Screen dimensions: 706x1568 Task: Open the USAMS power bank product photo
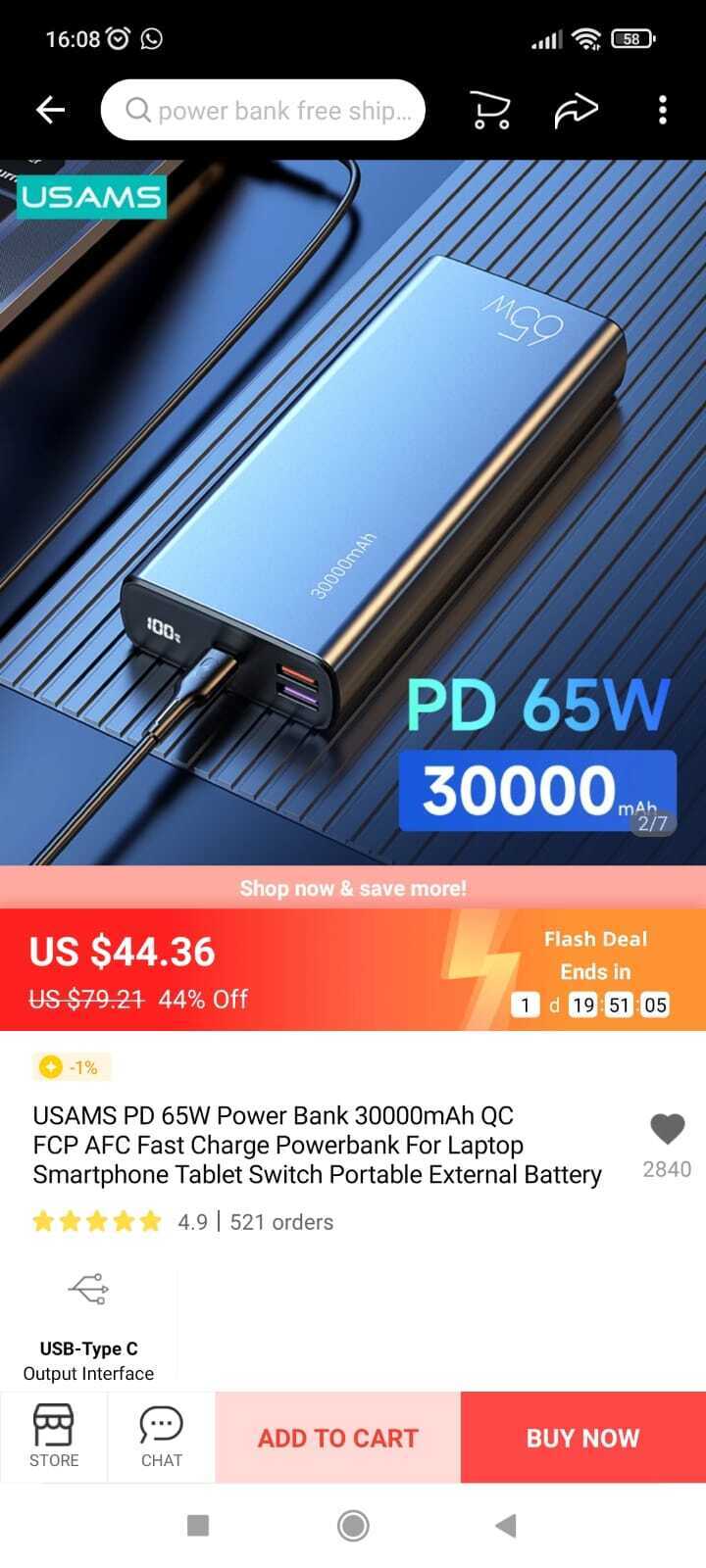[x=353, y=510]
